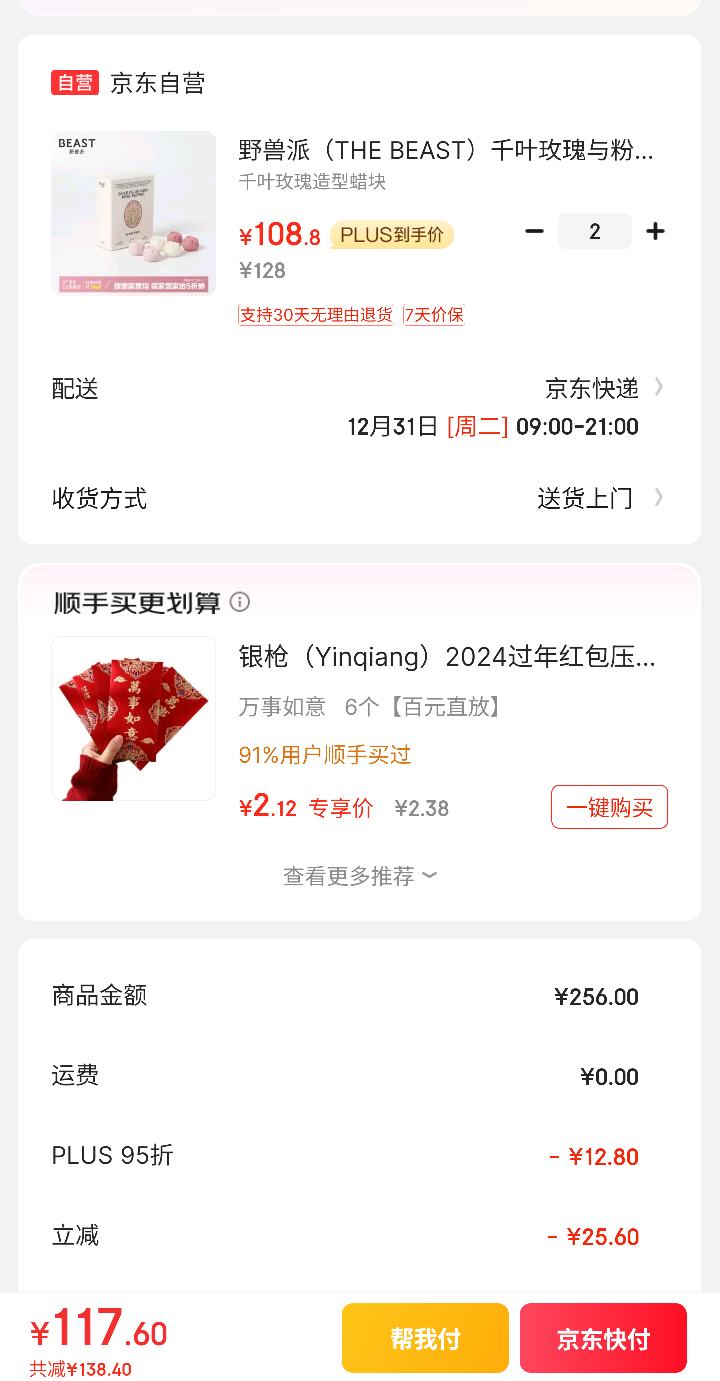Screen dimensions: 720x1381
Task: Expand 查看更多推荐 recommendations
Action: coord(360,876)
